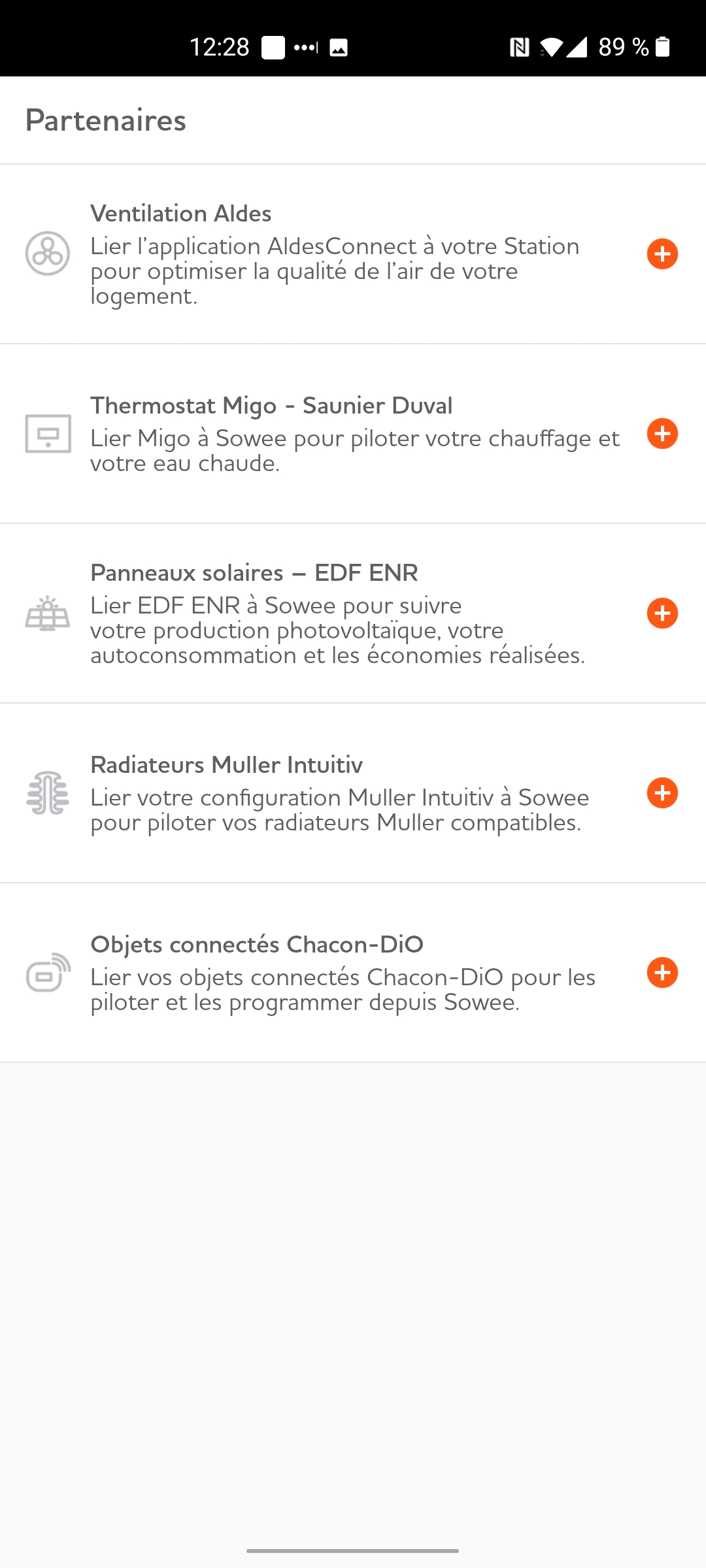
Task: Add Objets connectés Chacon-DiO via plus icon
Action: pos(662,972)
